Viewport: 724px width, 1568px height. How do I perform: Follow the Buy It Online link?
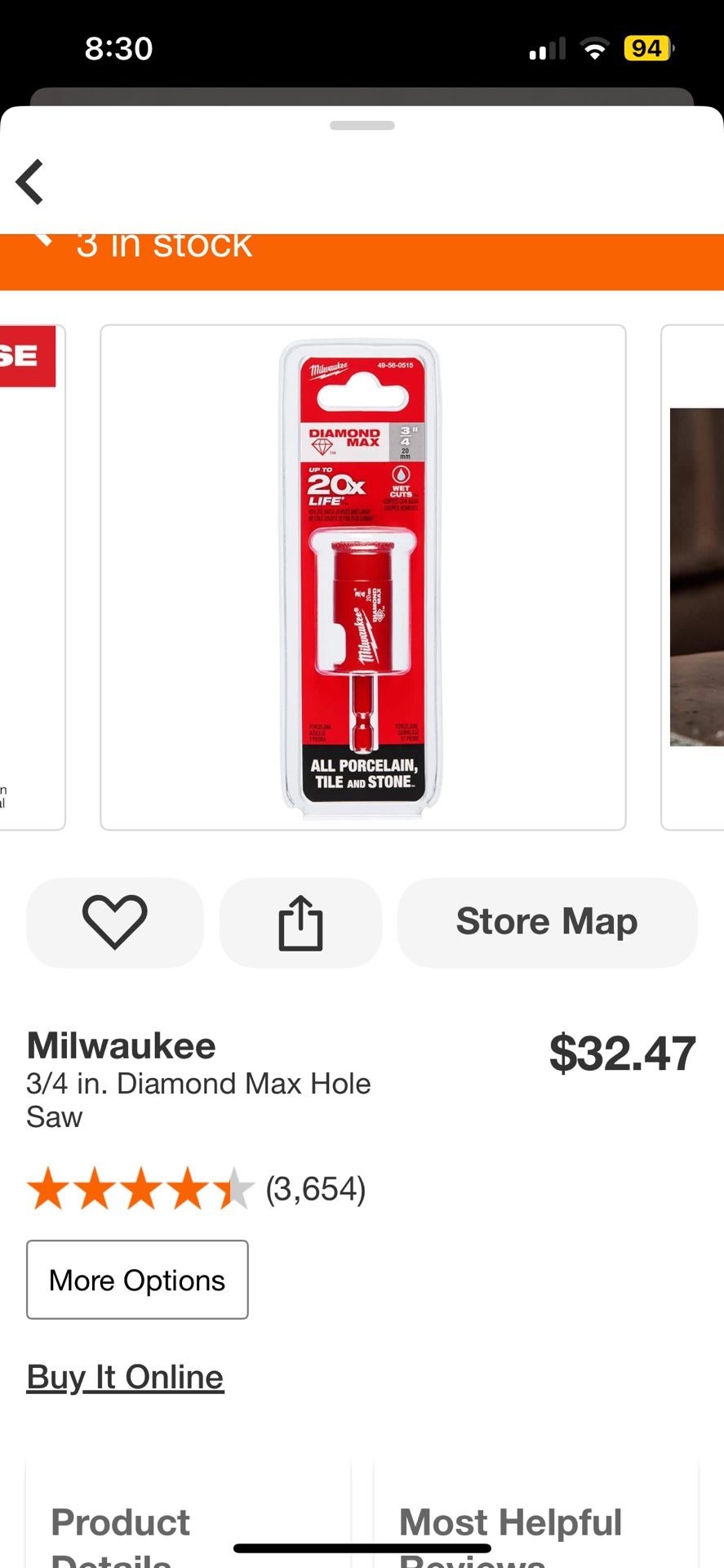point(125,1377)
